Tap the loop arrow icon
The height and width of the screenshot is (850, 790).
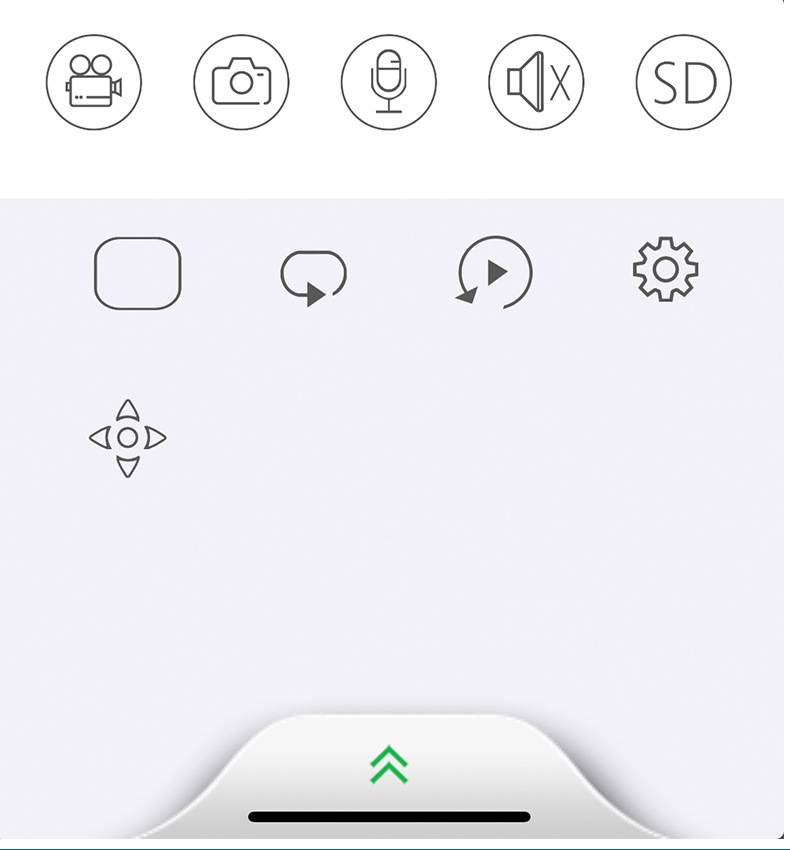click(x=314, y=277)
